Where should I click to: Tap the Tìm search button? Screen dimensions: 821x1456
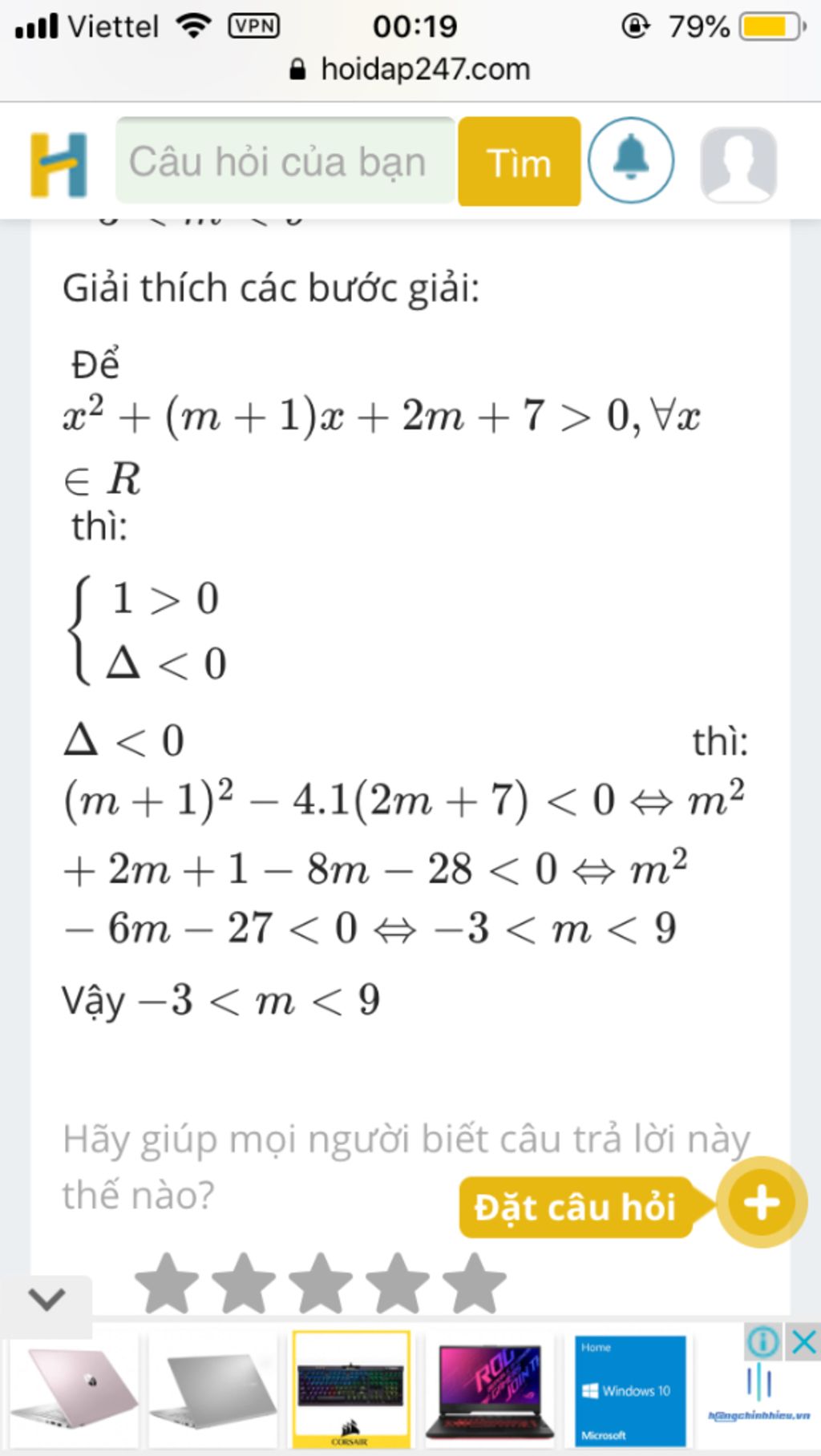pos(519,162)
